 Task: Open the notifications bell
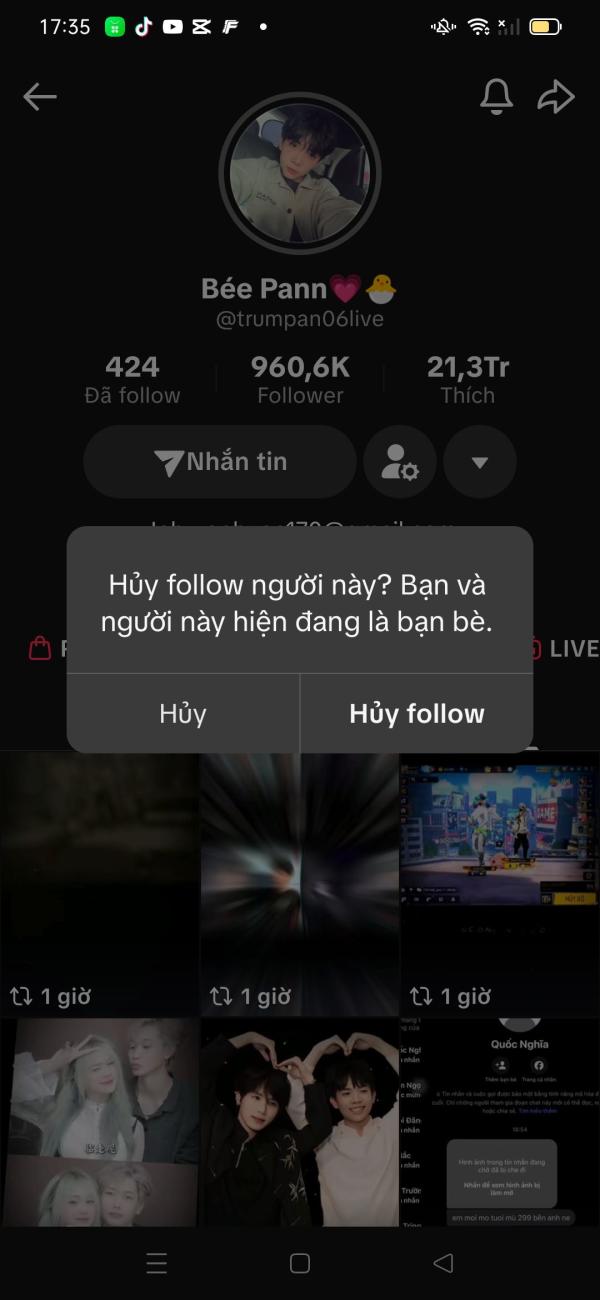coord(496,97)
